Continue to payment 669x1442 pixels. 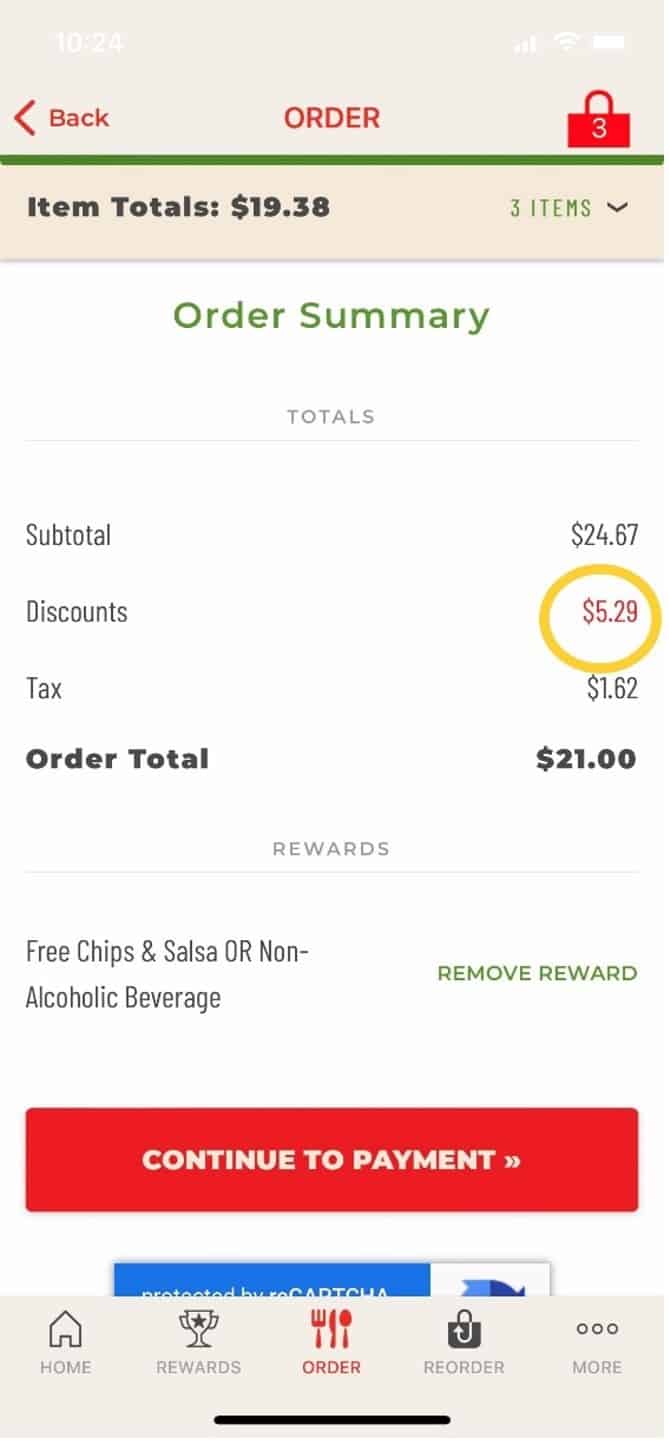[332, 1160]
